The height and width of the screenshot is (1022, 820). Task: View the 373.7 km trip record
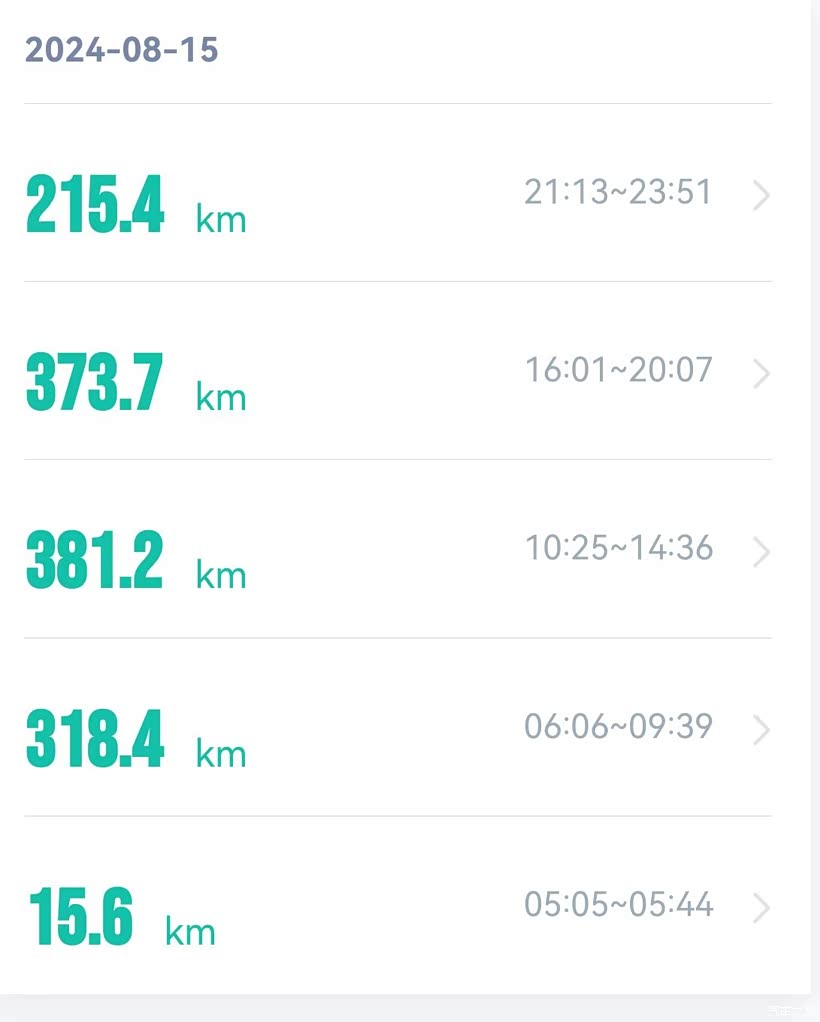[398, 371]
